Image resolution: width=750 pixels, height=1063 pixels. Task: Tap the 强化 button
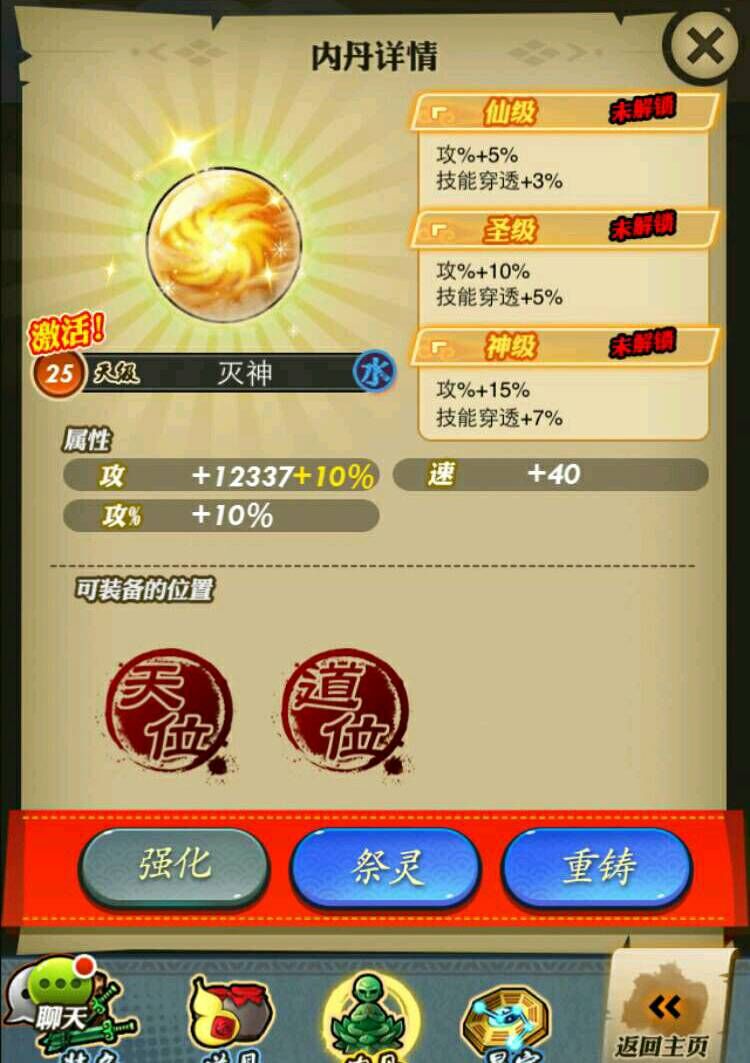coord(174,866)
